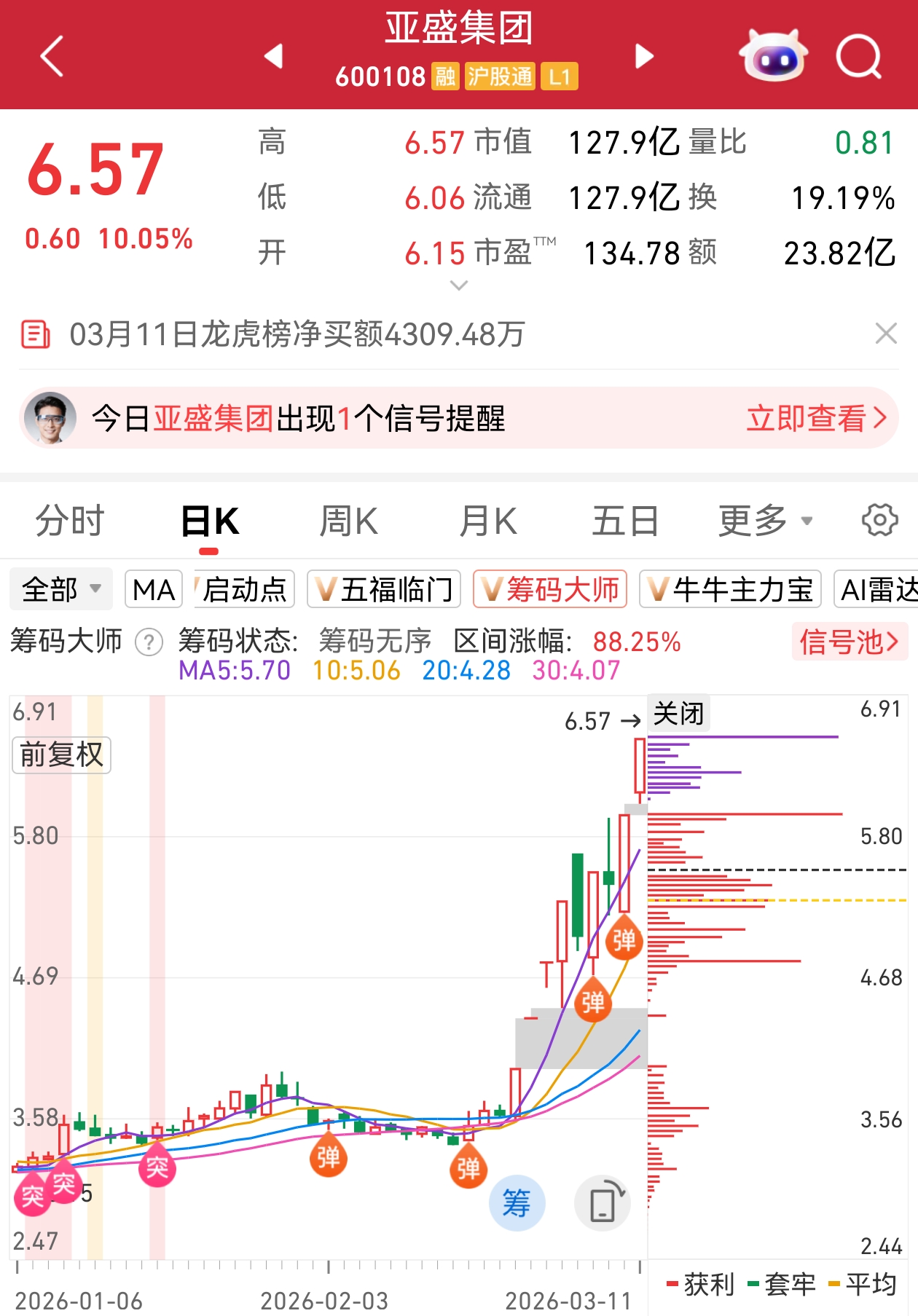918x1316 pixels.
Task: Tap 立即查看 to view signal alert
Action: click(x=816, y=418)
